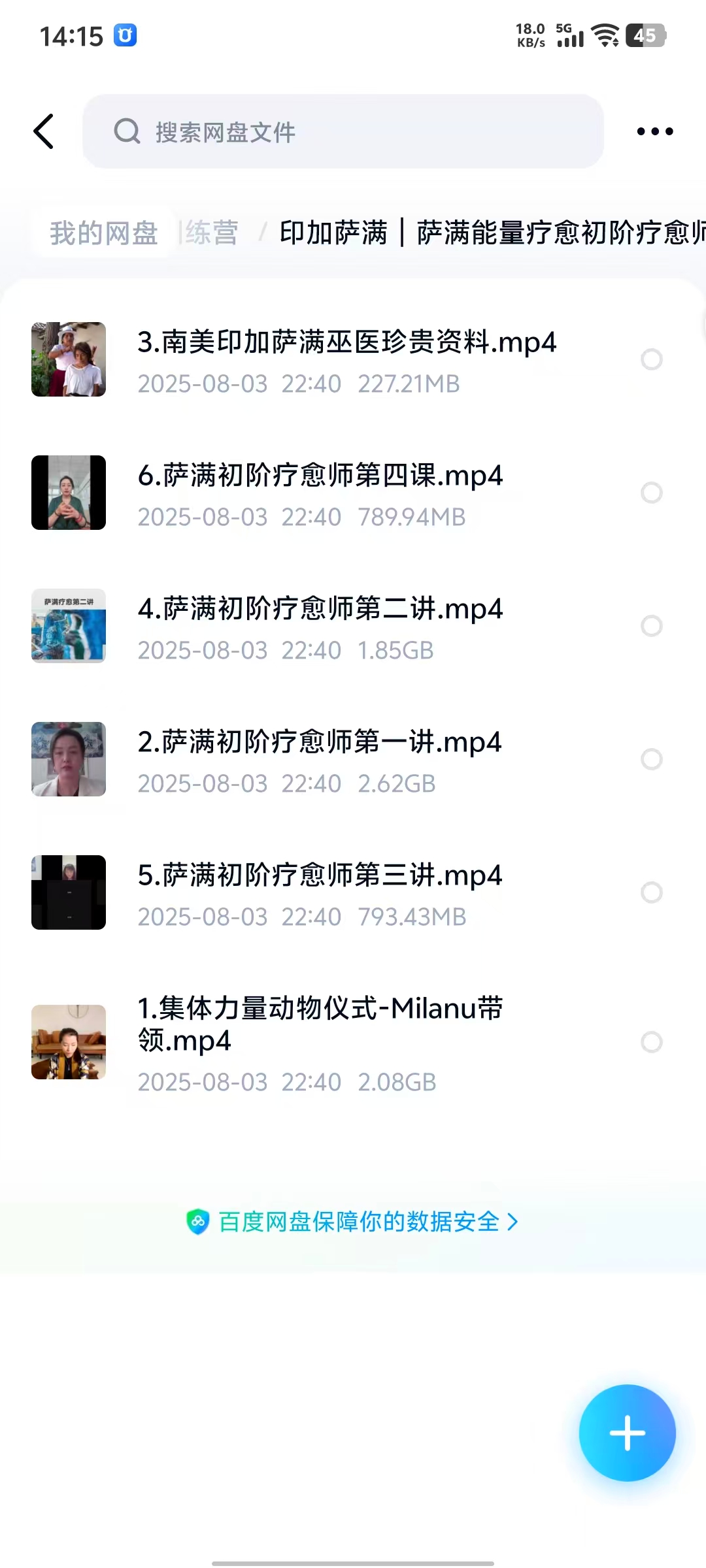Tap the blue plus floating button
This screenshot has width=706, height=1568.
(627, 1433)
